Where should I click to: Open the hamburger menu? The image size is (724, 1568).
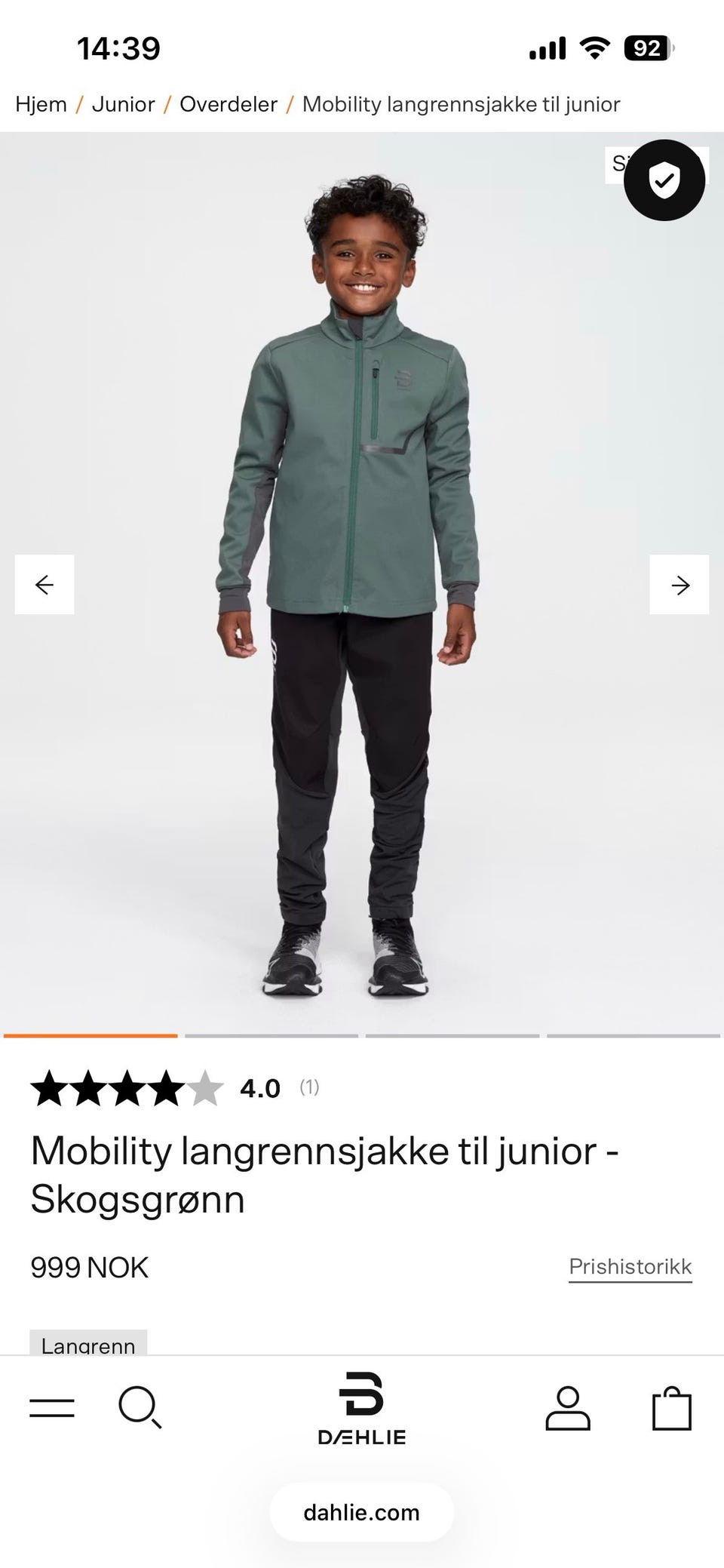pyautogui.click(x=52, y=1408)
